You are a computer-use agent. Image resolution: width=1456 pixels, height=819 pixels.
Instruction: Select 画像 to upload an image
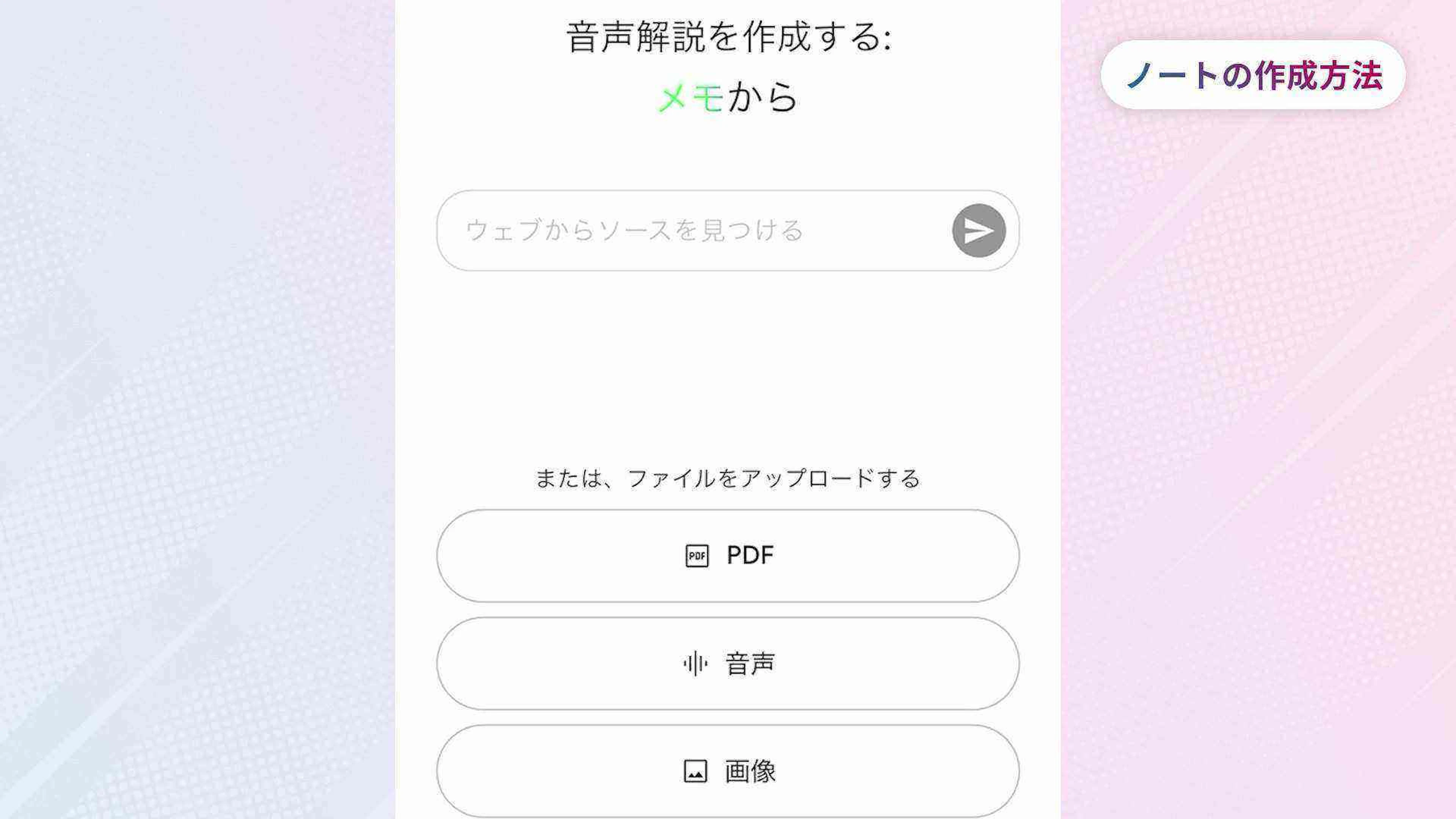728,770
